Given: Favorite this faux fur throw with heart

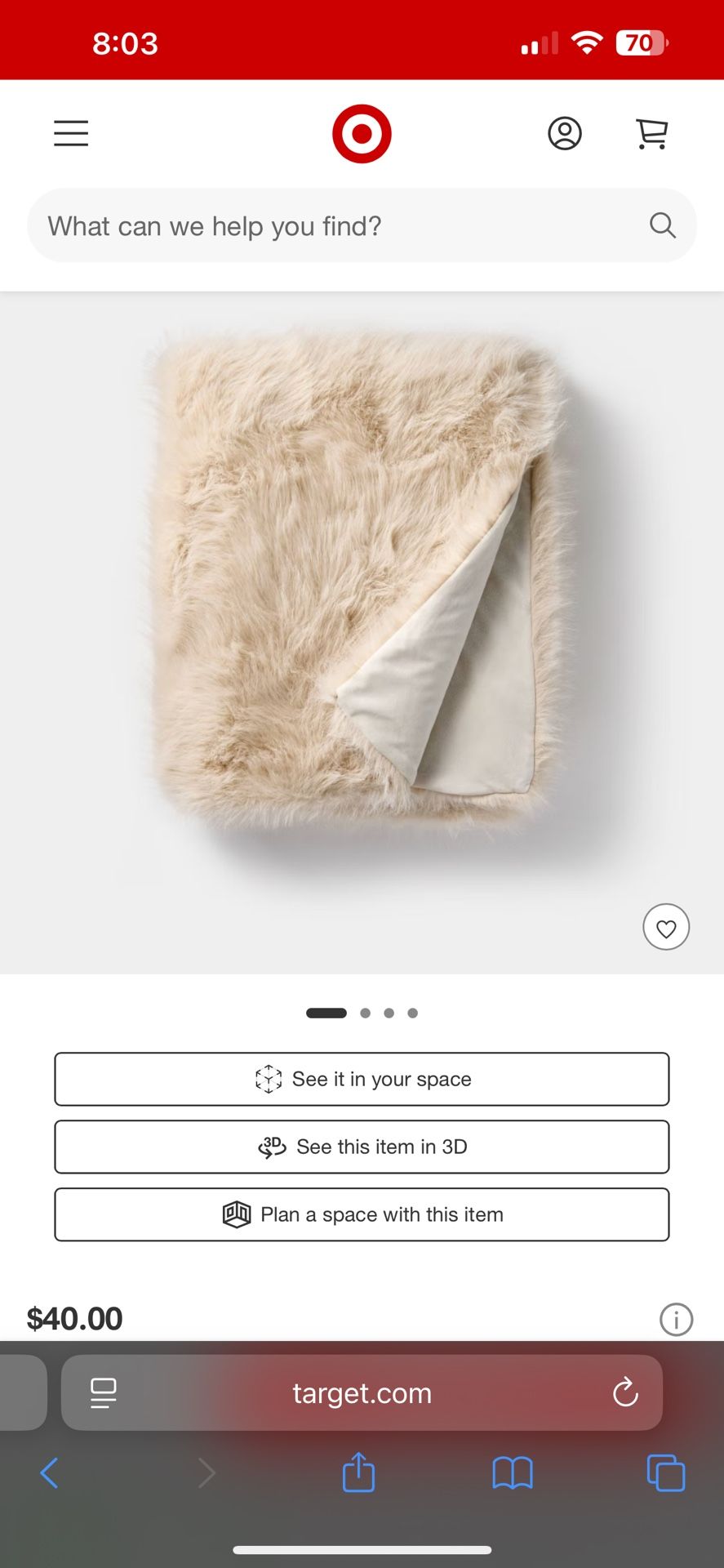Looking at the screenshot, I should (x=666, y=928).
